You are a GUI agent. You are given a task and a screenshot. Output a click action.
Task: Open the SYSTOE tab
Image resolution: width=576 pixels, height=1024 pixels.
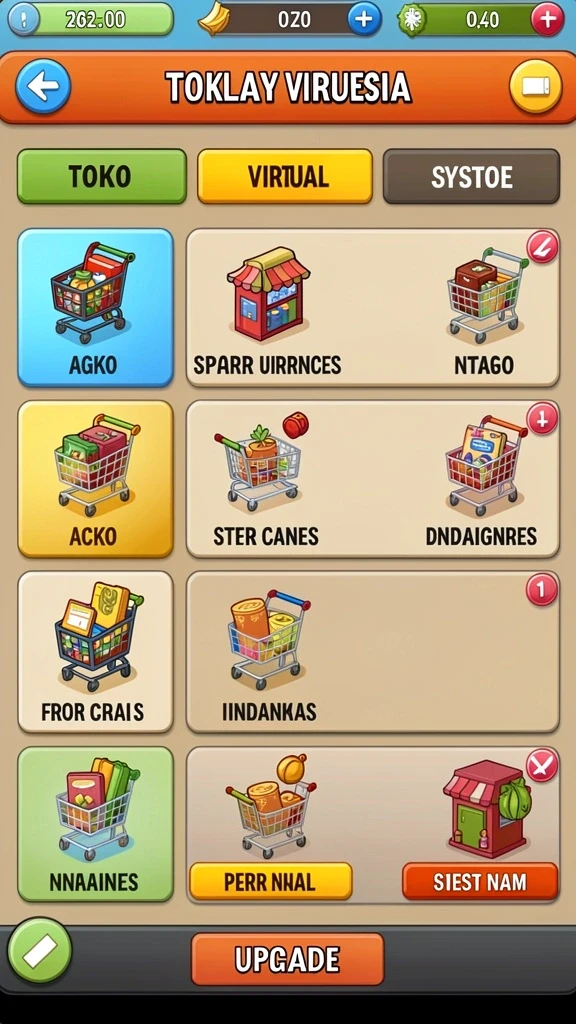pyautogui.click(x=471, y=176)
